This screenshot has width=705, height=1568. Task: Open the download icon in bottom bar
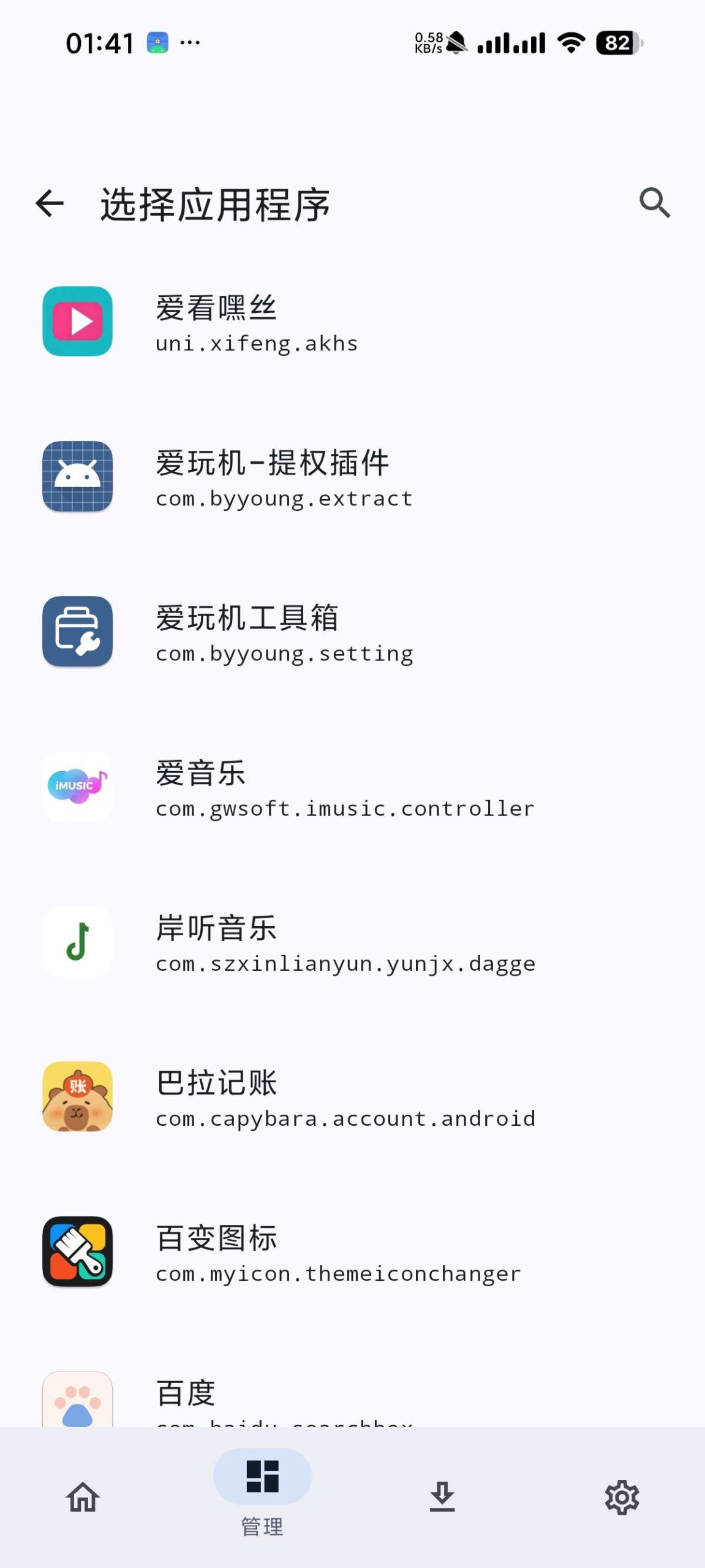(442, 1498)
